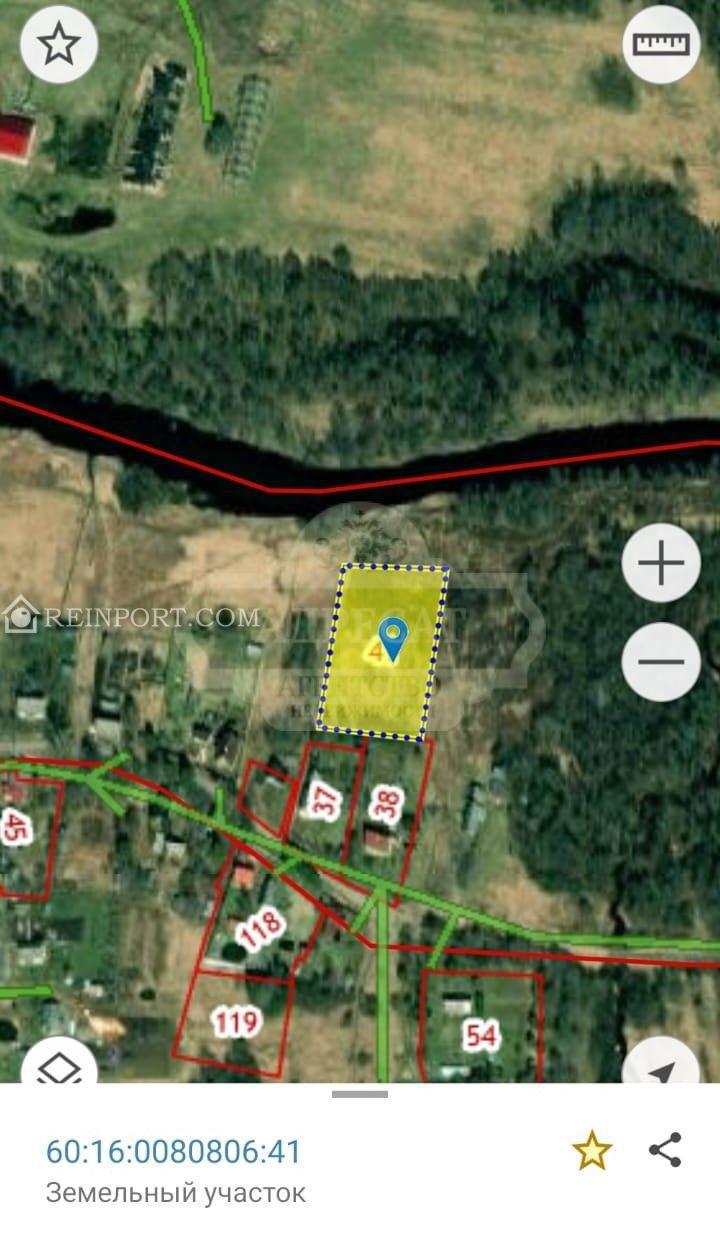Open favorites star at top left
The height and width of the screenshot is (1236, 720).
59,44
